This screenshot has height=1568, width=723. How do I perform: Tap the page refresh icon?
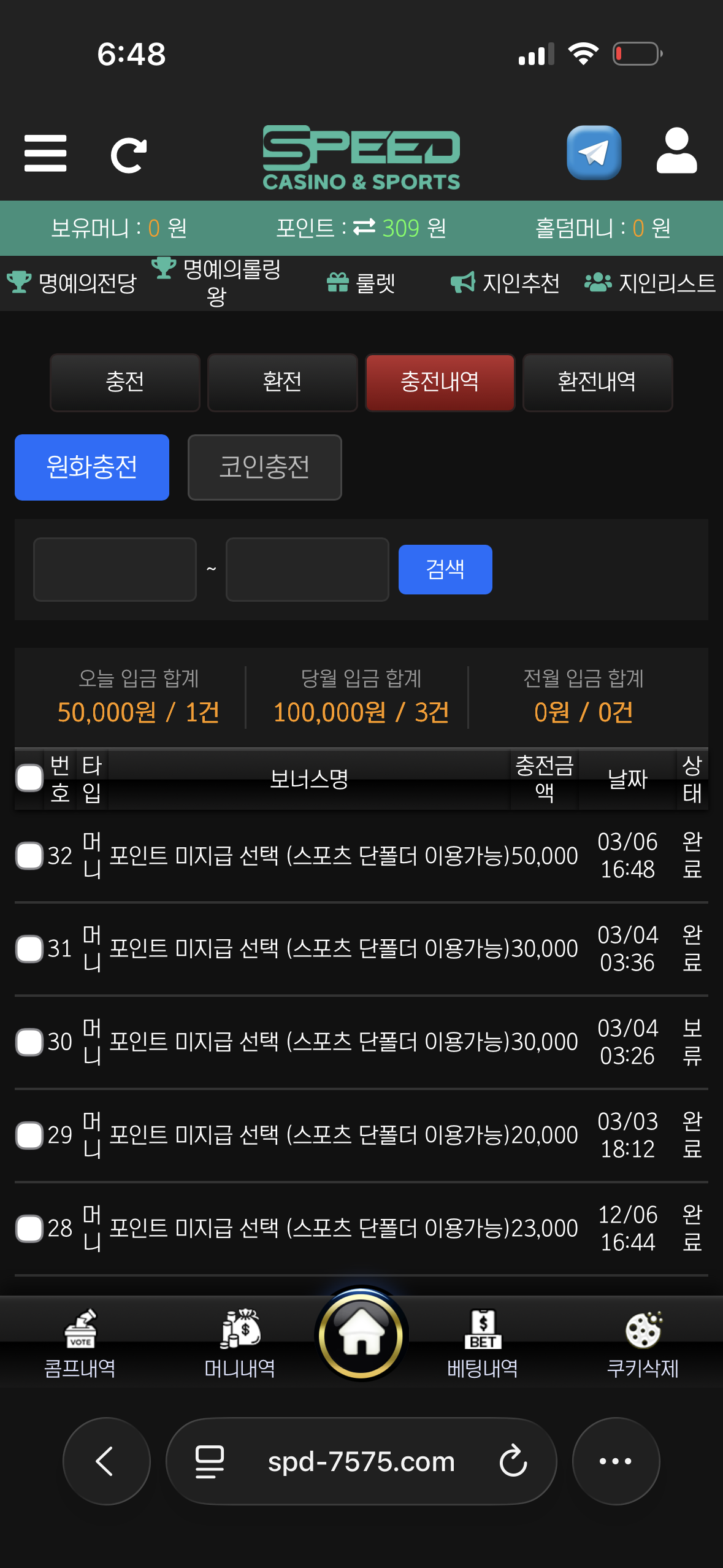pyautogui.click(x=128, y=155)
